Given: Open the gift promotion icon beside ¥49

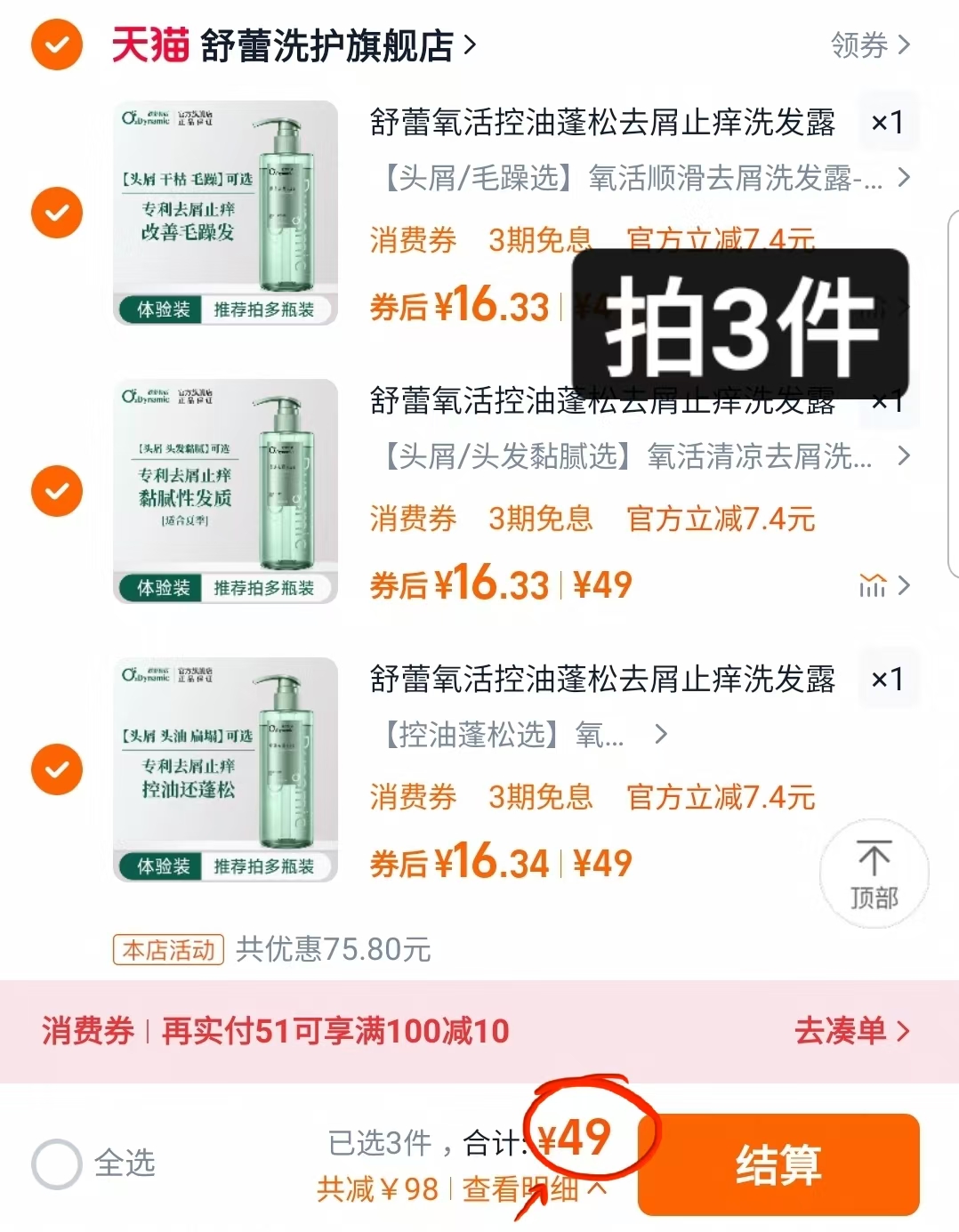Looking at the screenshot, I should (x=874, y=585).
